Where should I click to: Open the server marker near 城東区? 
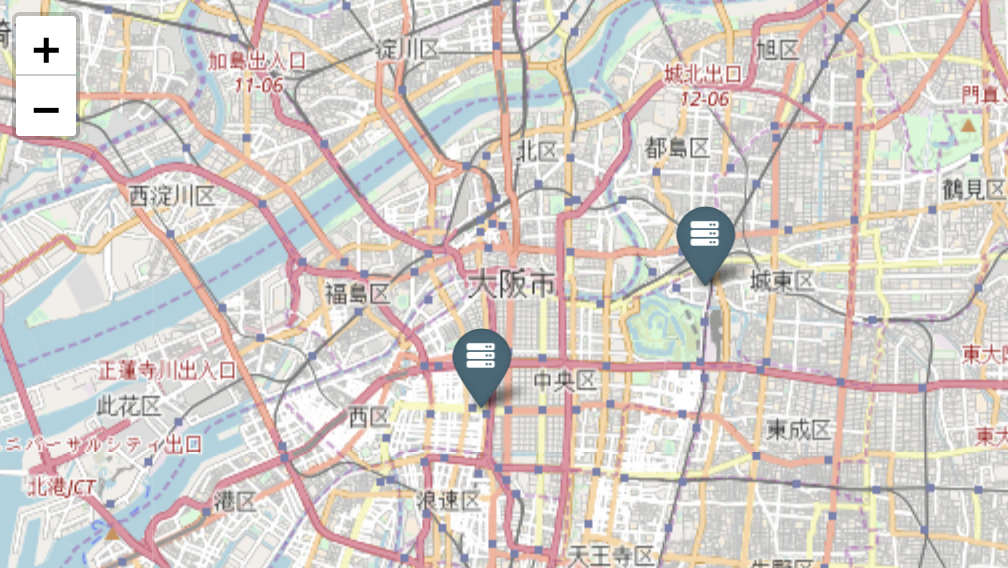click(706, 238)
